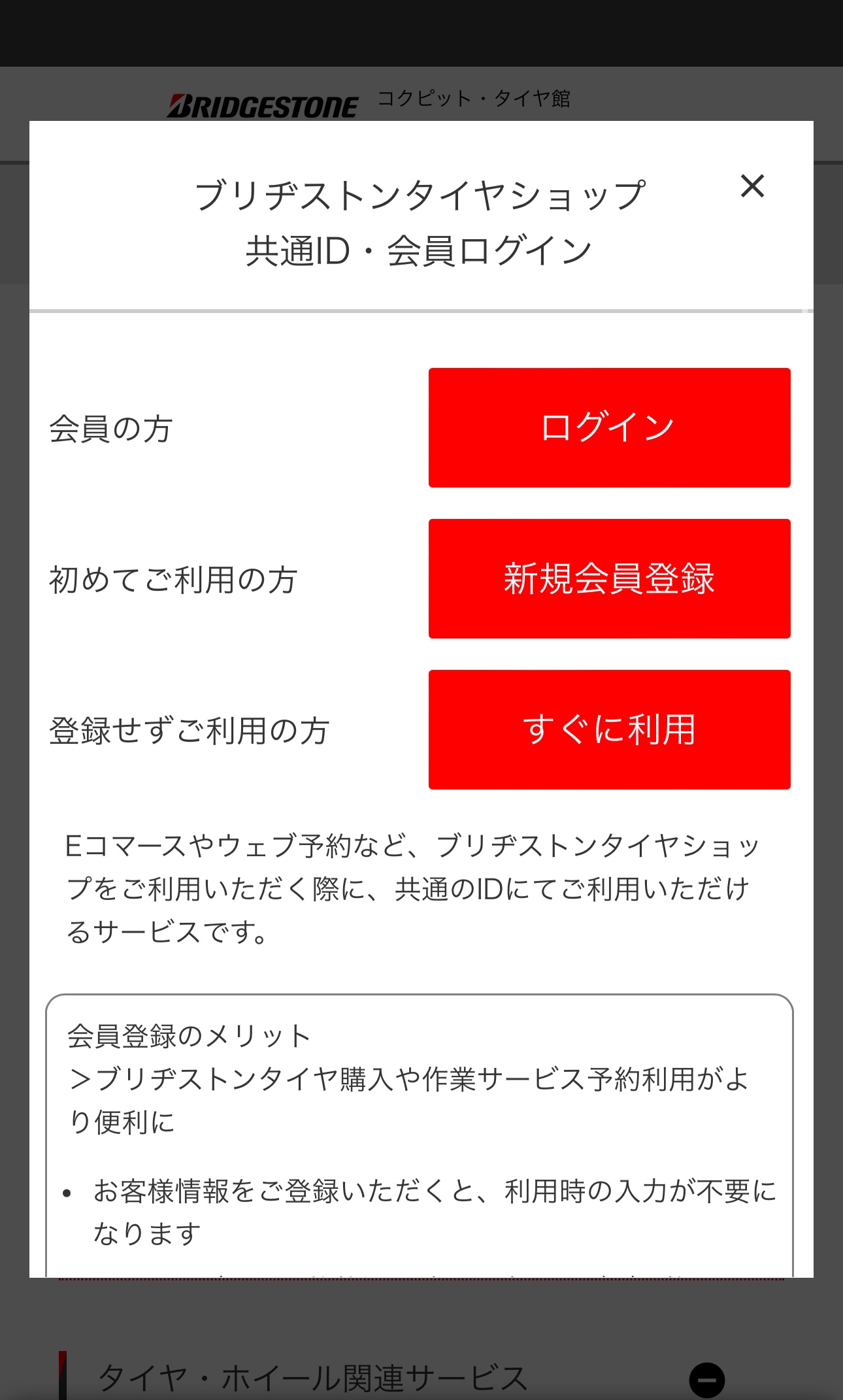Select 新規会員登録 to register
843x1400 pixels.
pyautogui.click(x=609, y=578)
